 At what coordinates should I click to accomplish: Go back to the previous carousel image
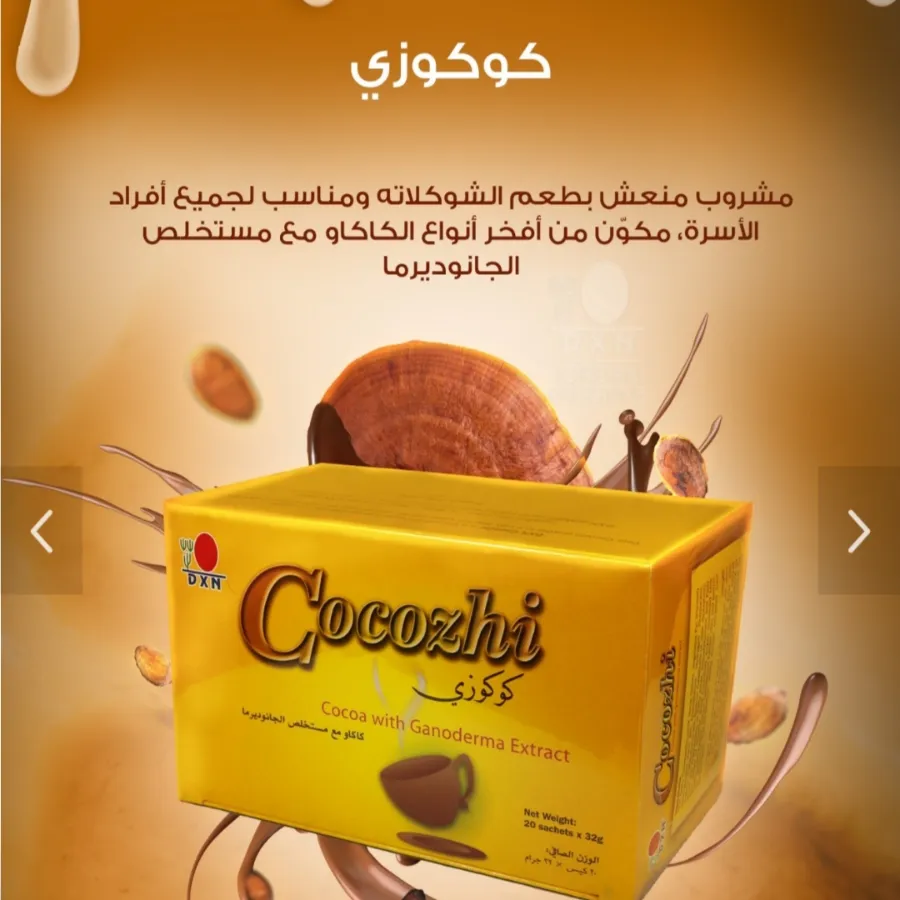[x=41, y=531]
